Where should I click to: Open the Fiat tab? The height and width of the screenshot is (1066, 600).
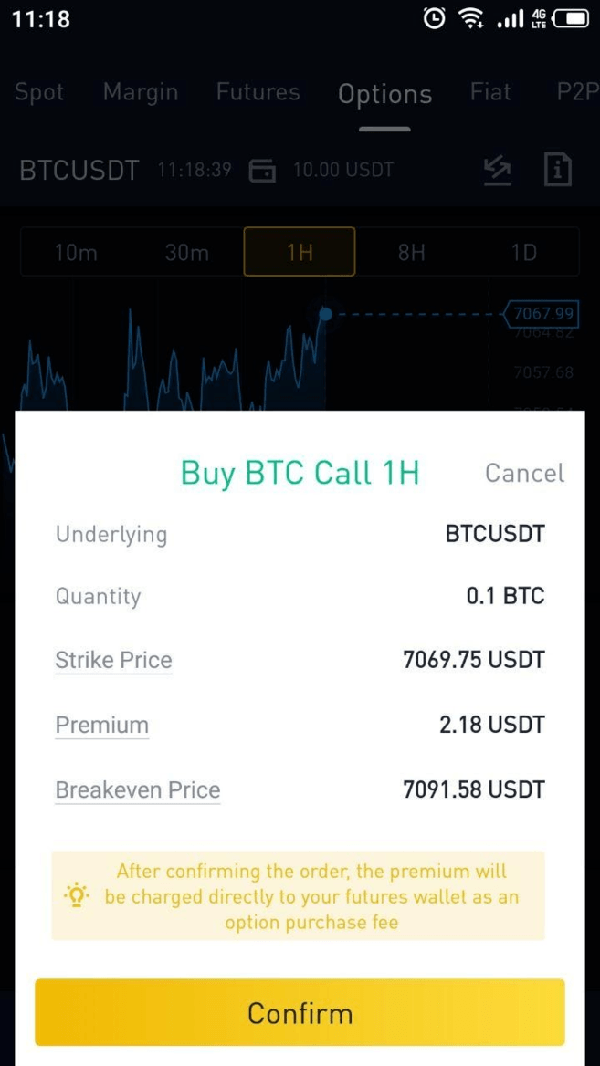click(492, 93)
